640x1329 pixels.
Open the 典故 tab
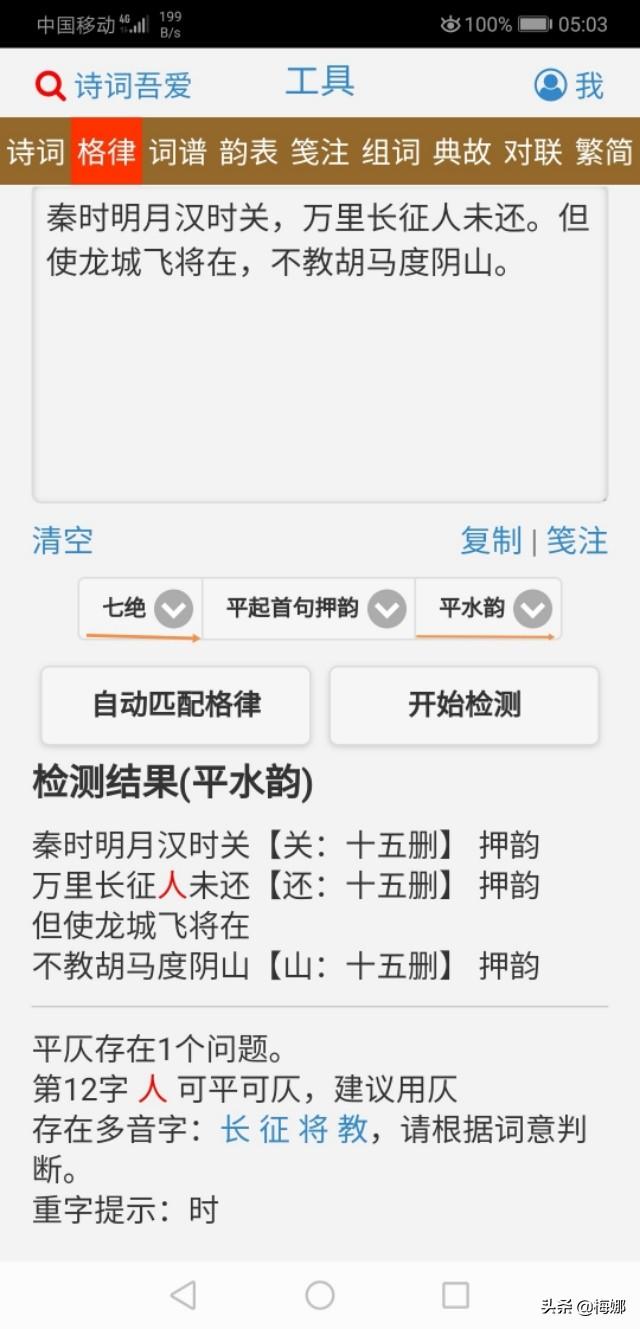click(x=462, y=151)
